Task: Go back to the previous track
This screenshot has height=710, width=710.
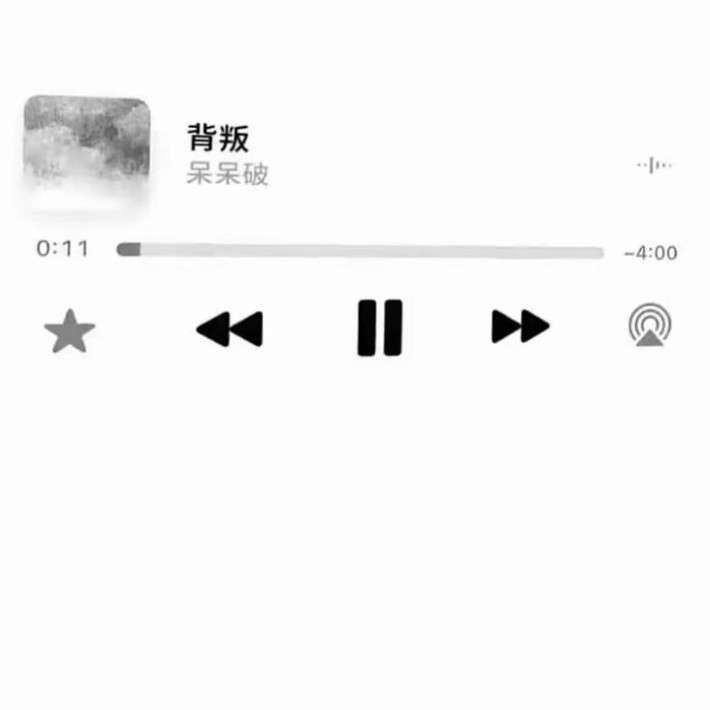Action: click(x=229, y=328)
